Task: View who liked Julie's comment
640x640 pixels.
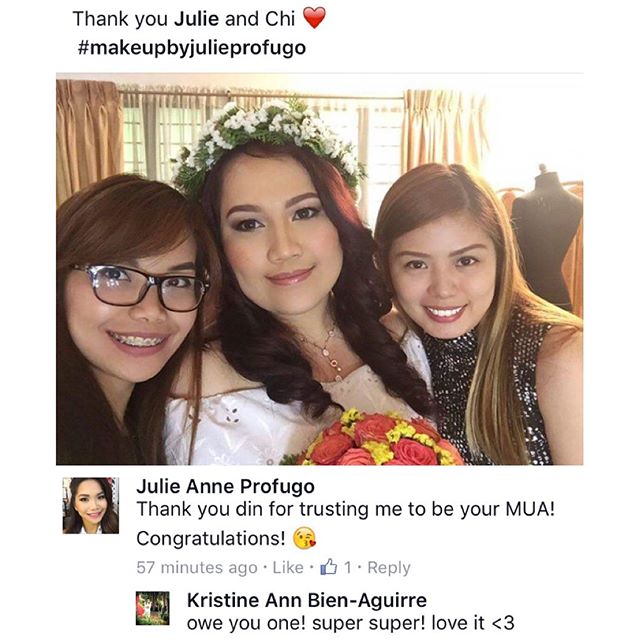Action: point(336,567)
